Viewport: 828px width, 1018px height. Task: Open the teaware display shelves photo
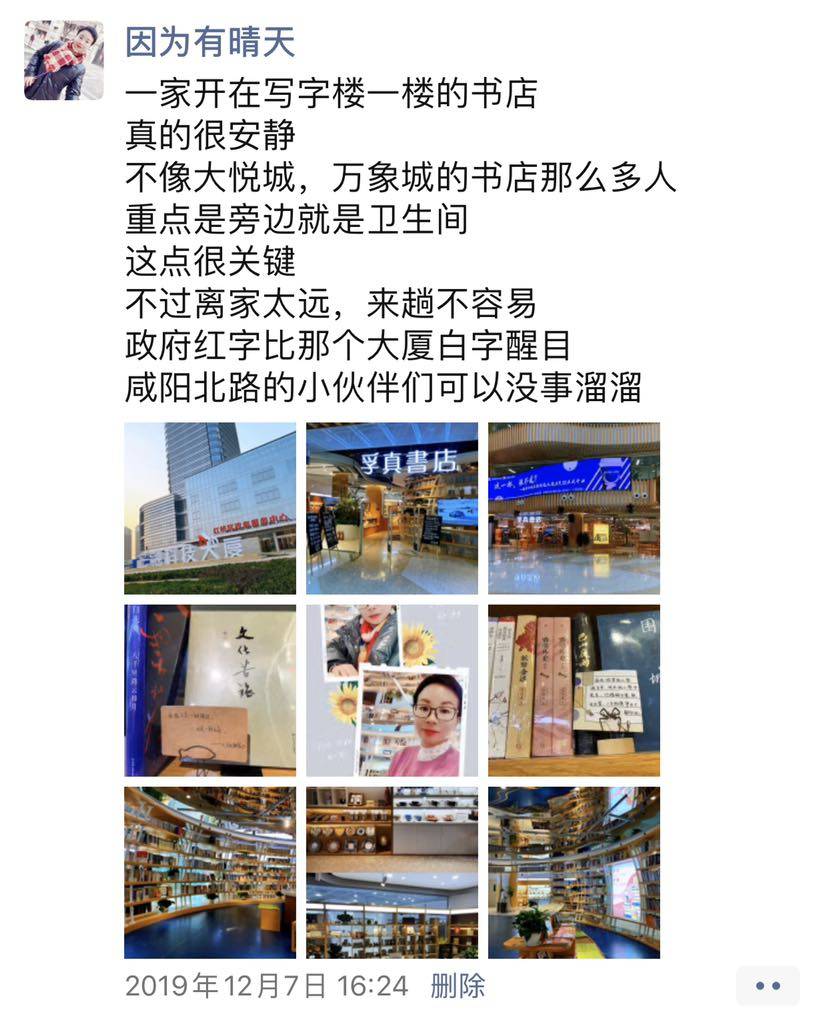point(392,872)
